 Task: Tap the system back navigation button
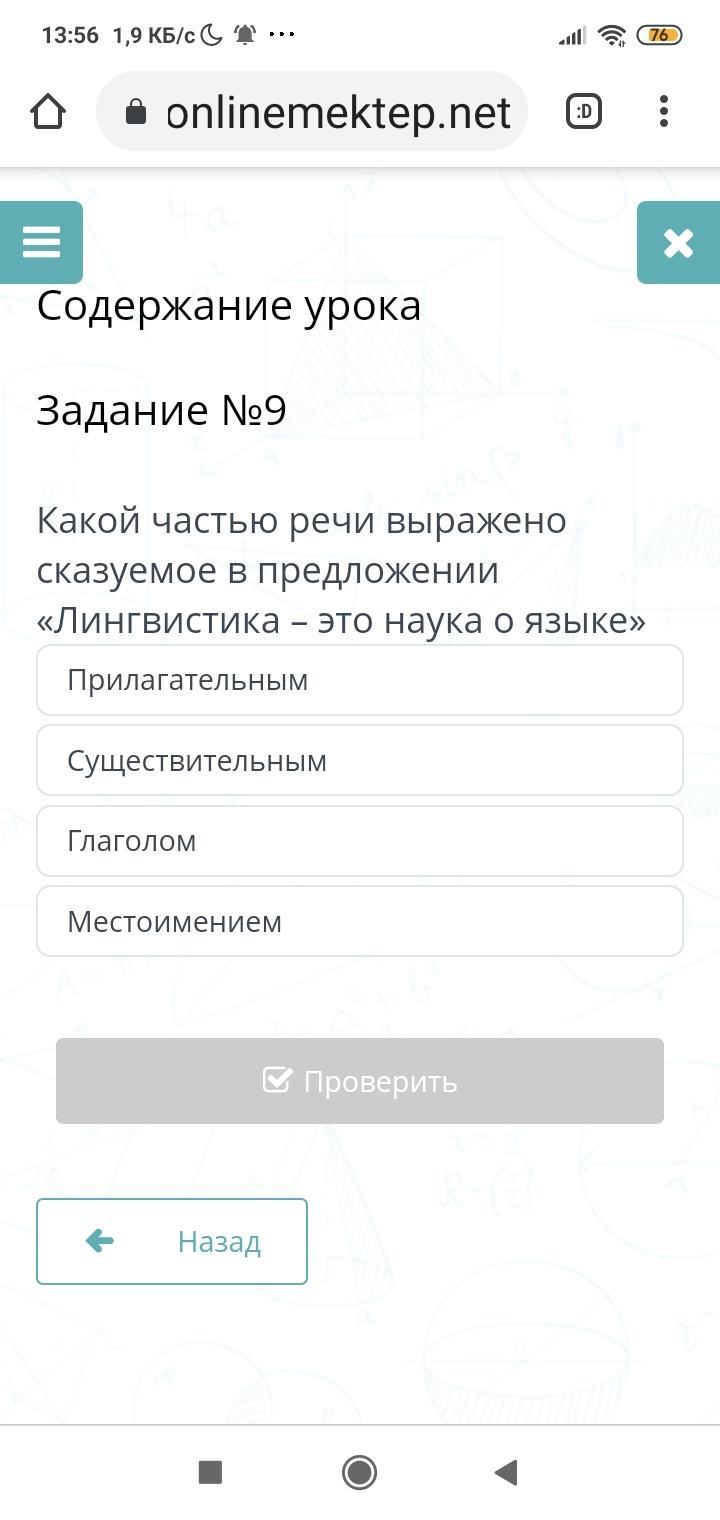(506, 1472)
